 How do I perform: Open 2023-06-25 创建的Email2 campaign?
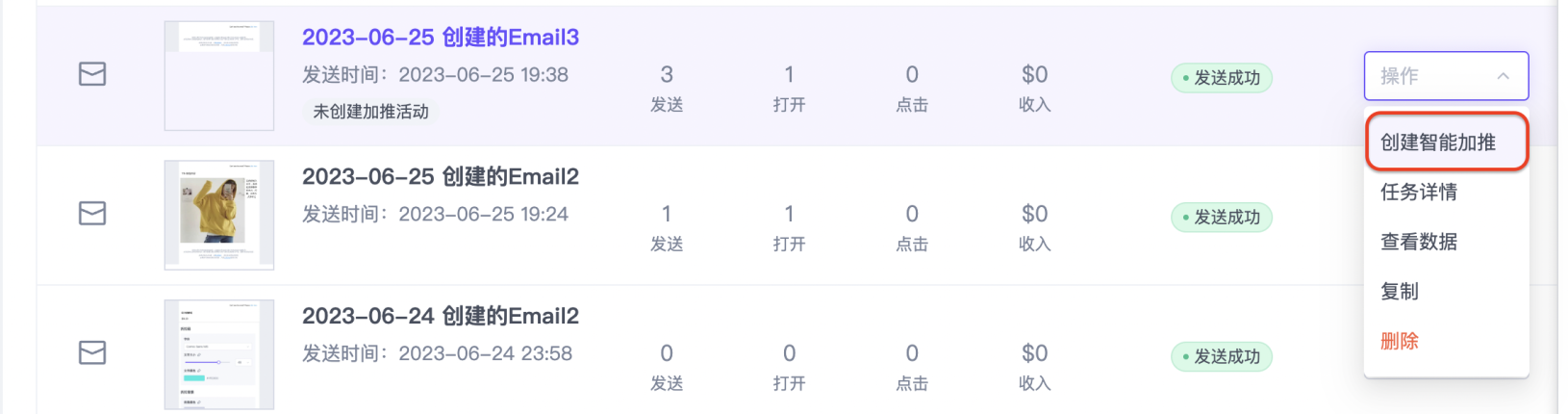[440, 177]
